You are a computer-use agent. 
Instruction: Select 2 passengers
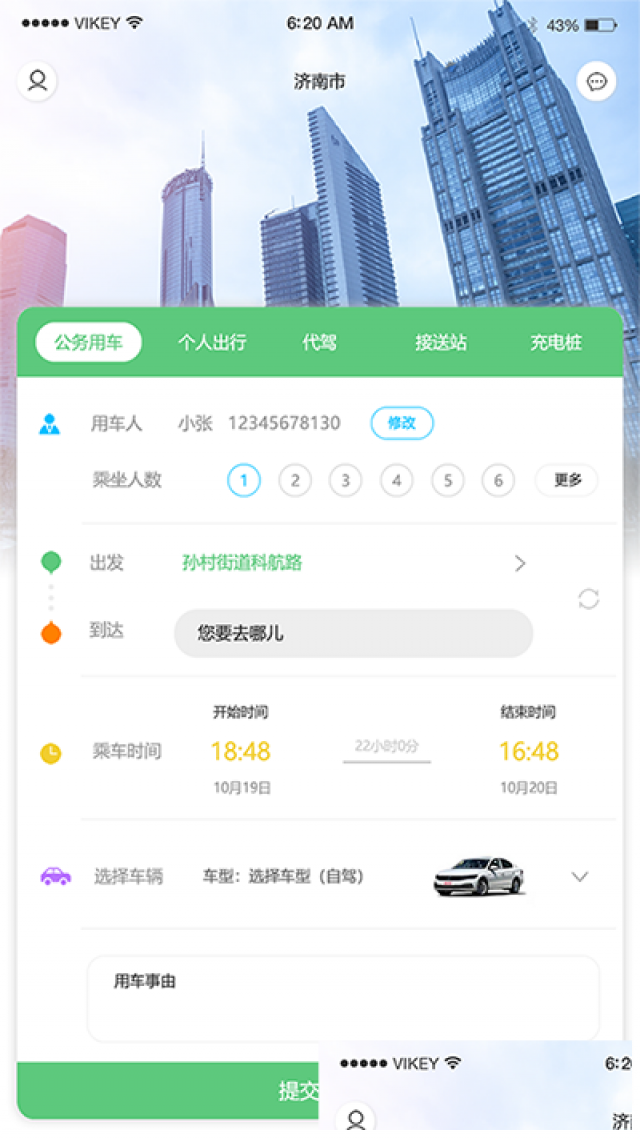pyautogui.click(x=294, y=481)
